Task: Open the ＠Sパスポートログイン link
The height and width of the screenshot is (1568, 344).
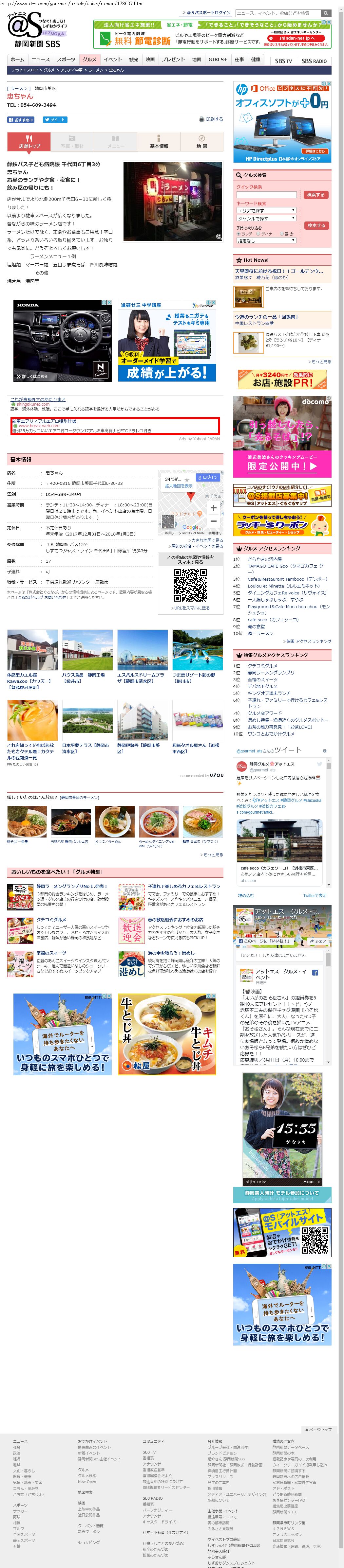Action: [x=208, y=13]
